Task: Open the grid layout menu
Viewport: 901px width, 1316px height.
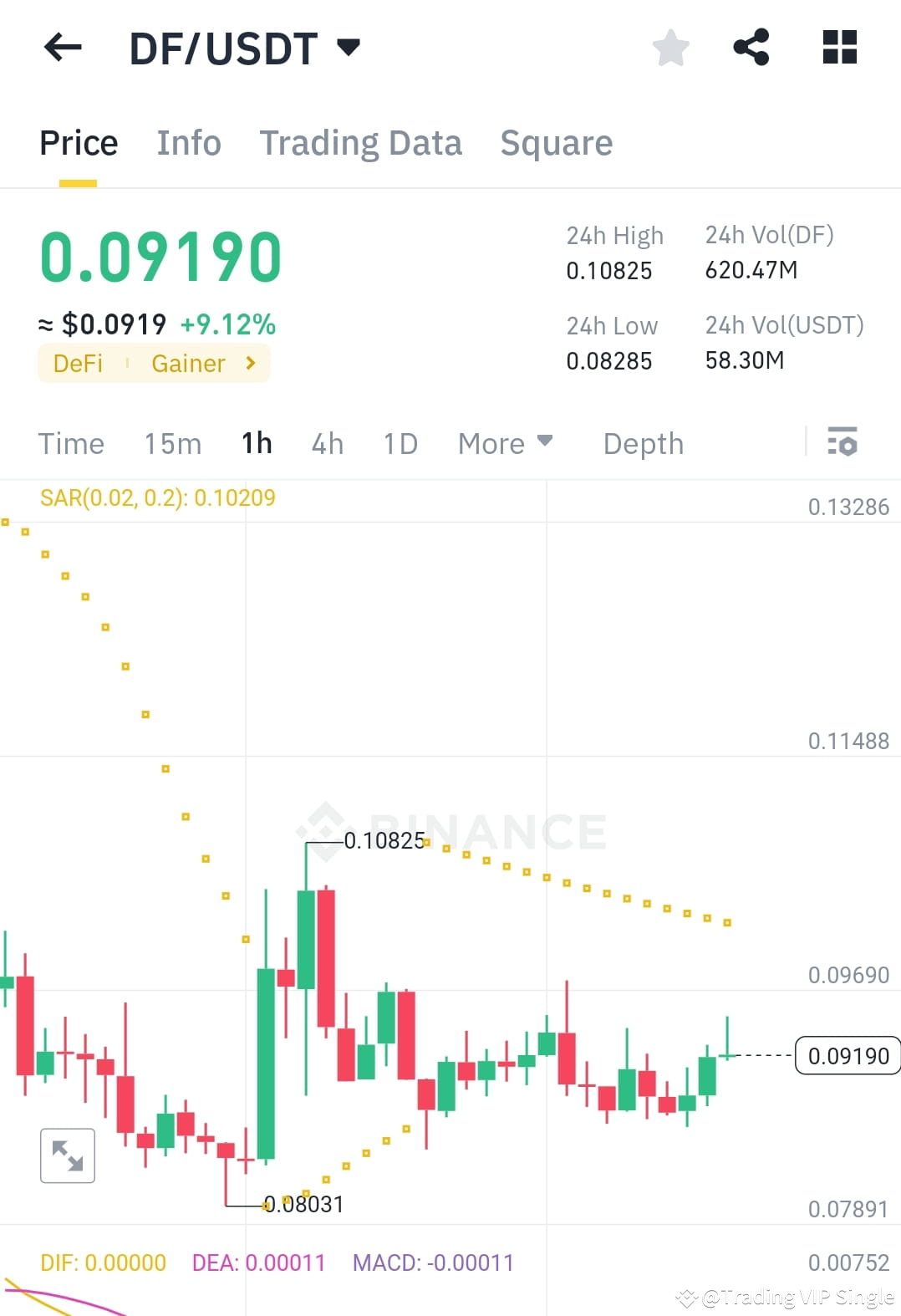Action: (x=838, y=48)
